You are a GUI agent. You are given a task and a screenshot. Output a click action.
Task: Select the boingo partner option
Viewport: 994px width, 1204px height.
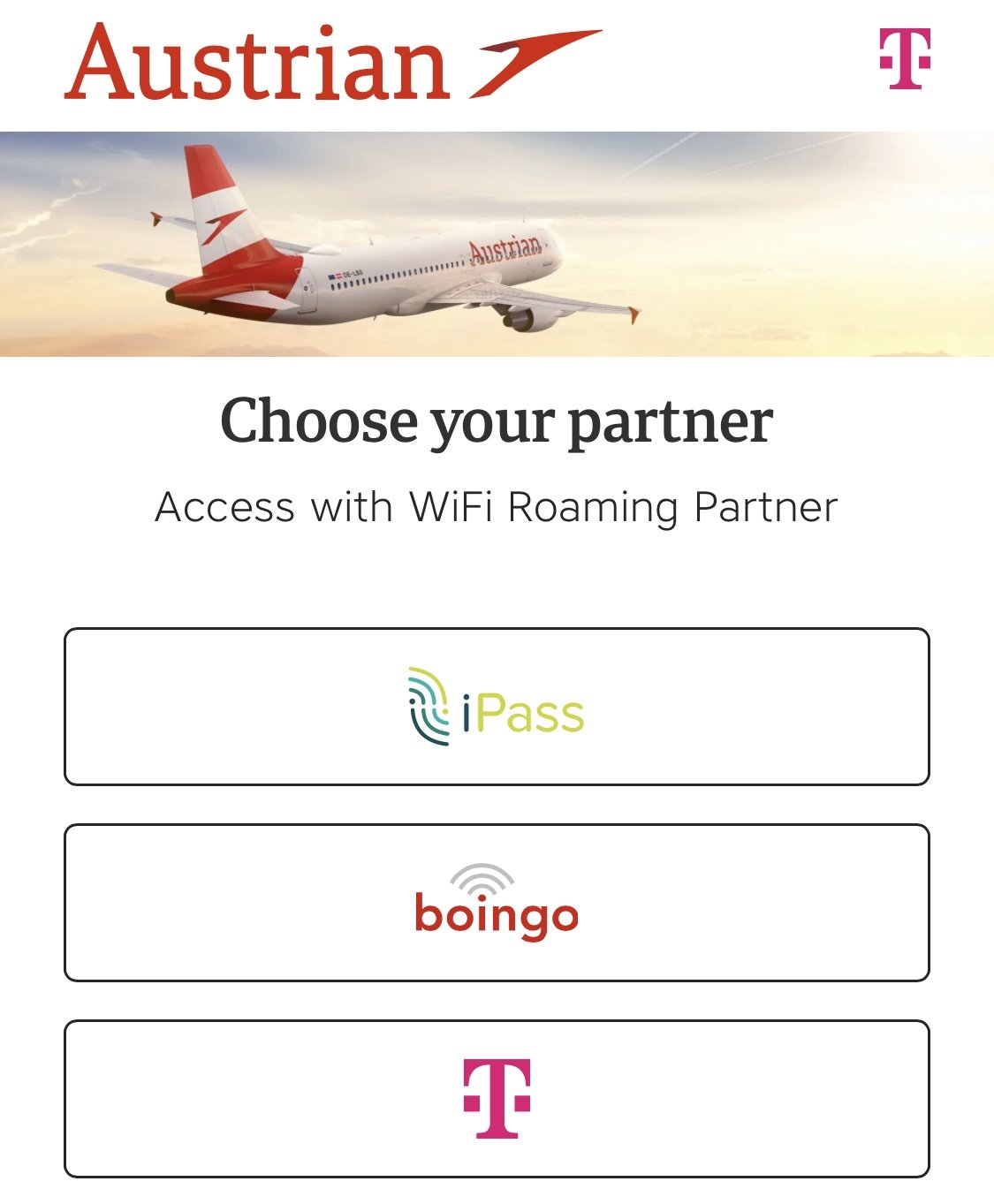(x=497, y=903)
